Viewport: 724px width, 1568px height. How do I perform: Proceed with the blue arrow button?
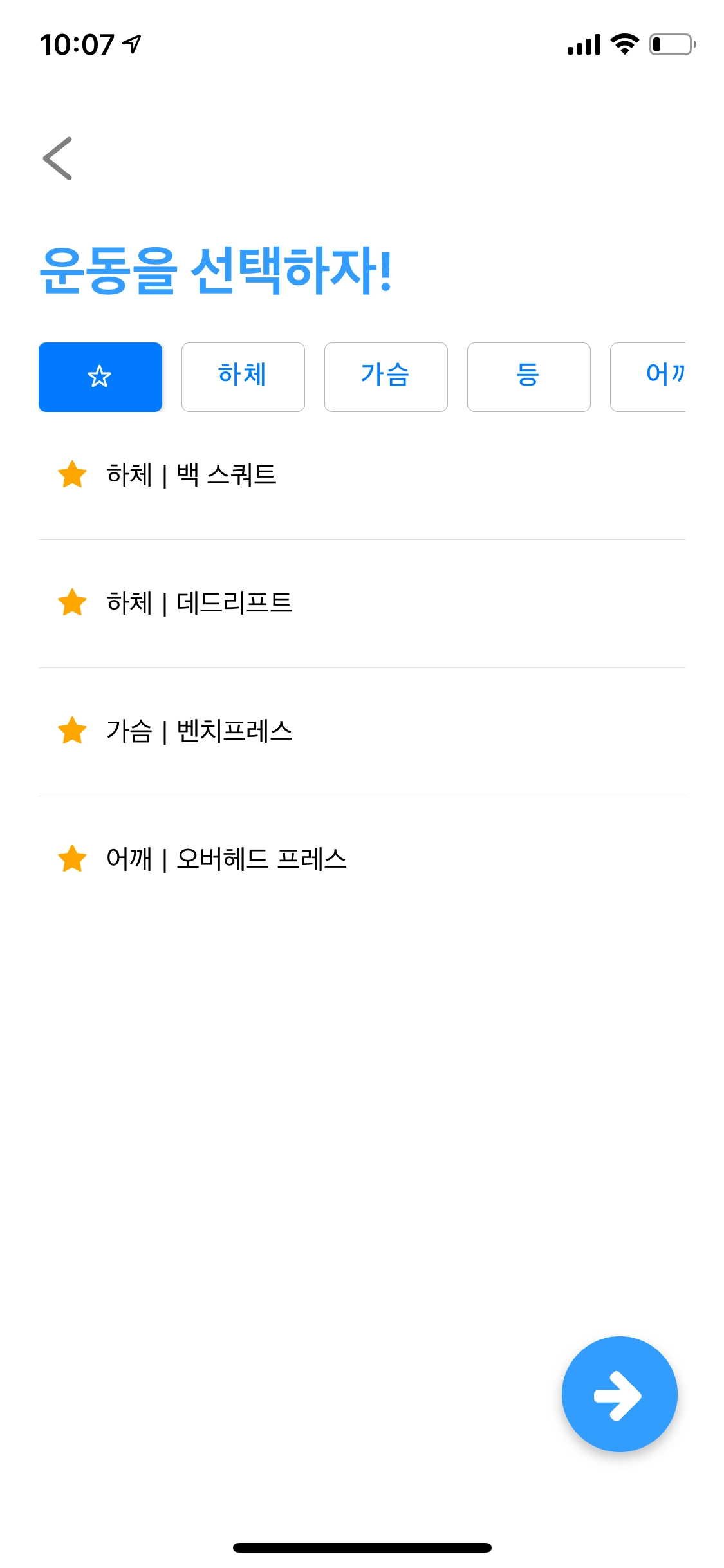point(619,1394)
